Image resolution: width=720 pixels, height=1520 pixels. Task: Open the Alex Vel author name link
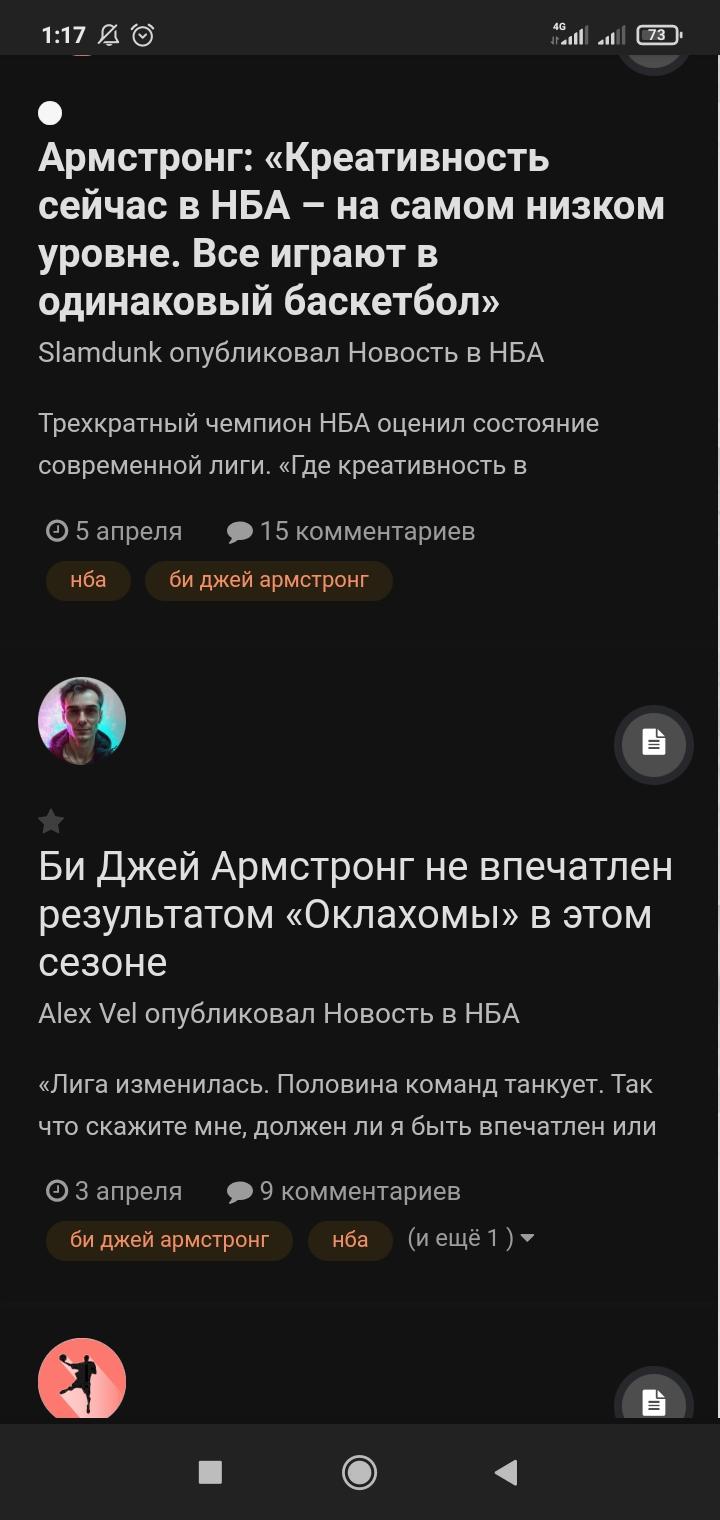pyautogui.click(x=88, y=1014)
